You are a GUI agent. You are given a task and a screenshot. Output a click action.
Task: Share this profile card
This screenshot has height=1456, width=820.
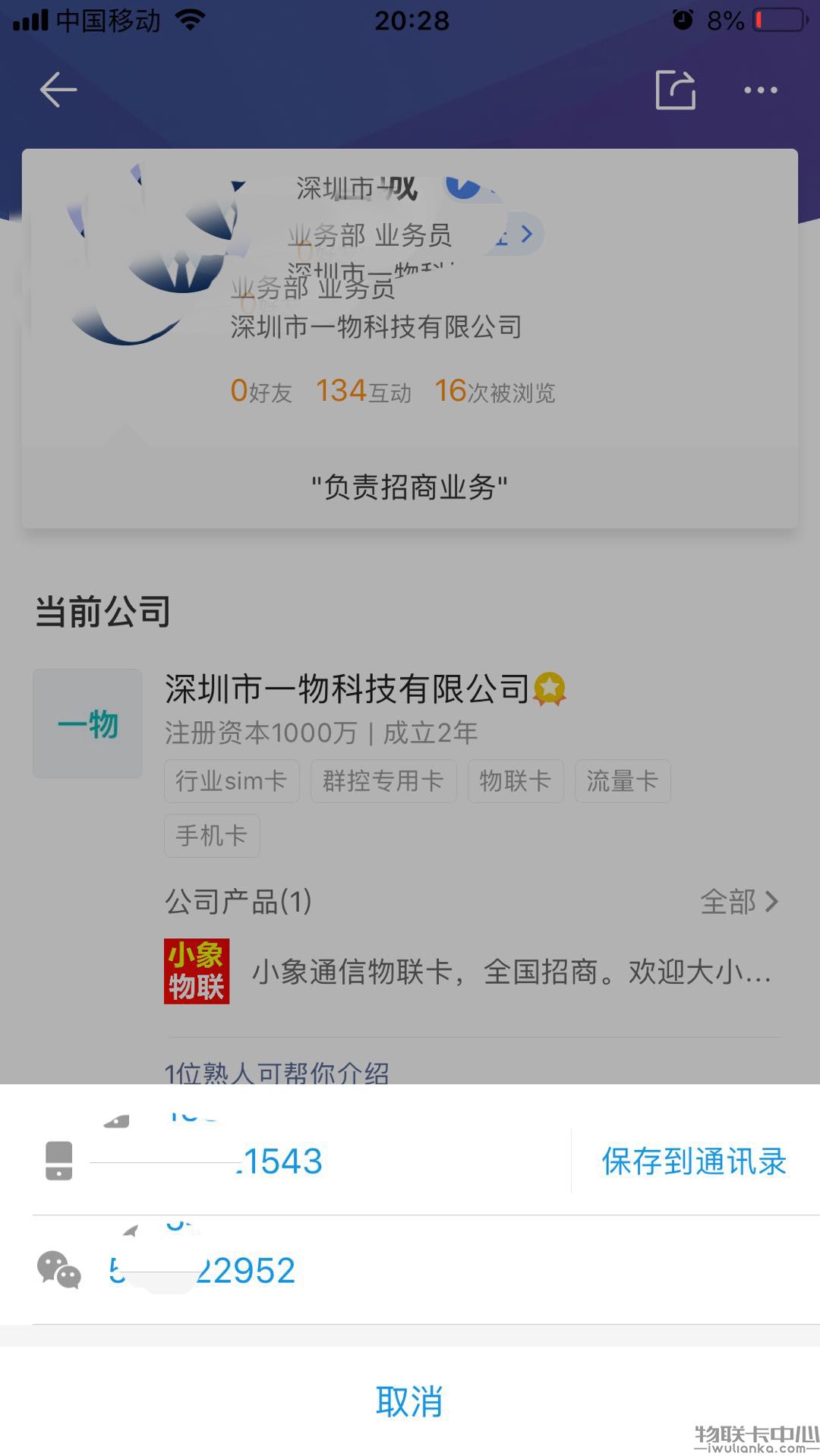coord(675,90)
